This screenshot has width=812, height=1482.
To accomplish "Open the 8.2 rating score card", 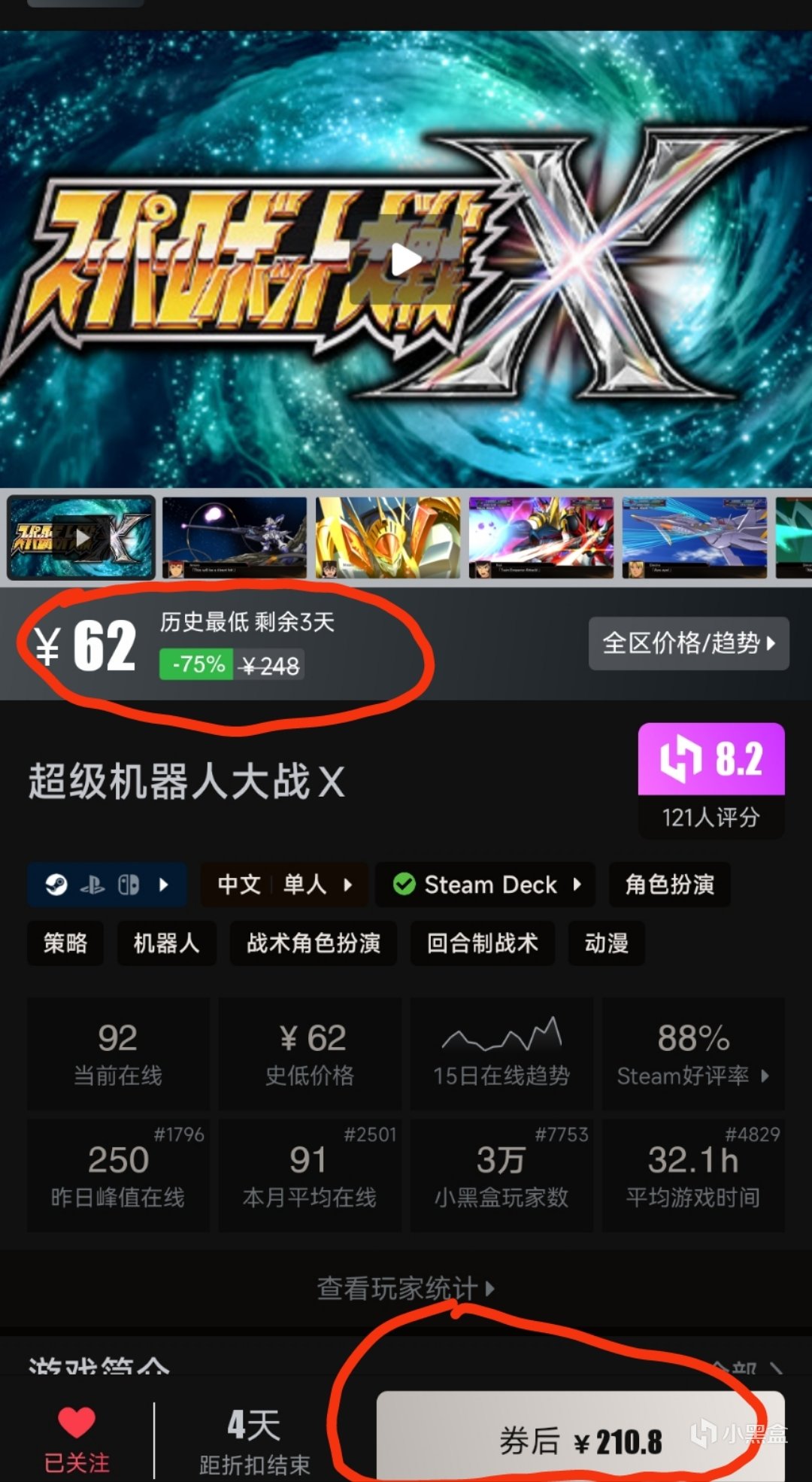I will tap(711, 780).
